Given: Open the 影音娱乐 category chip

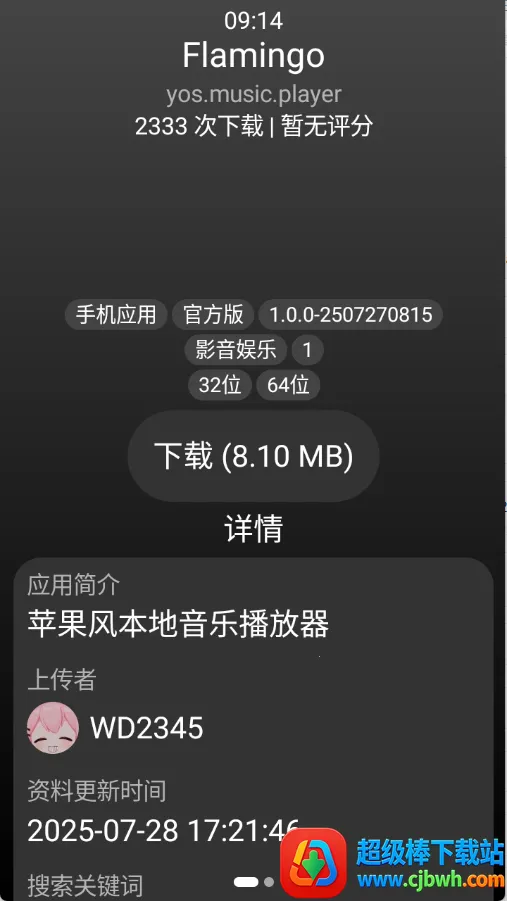Looking at the screenshot, I should coord(236,350).
